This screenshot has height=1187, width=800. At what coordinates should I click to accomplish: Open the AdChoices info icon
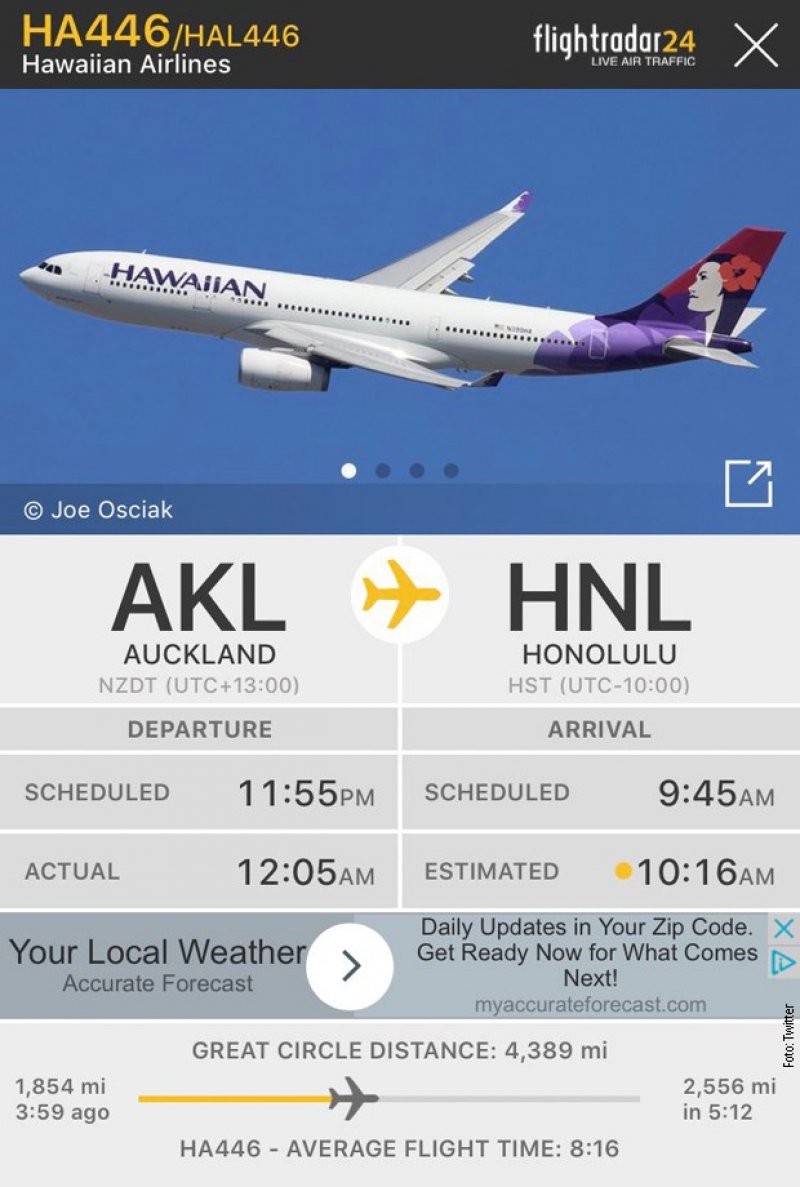coord(785,963)
